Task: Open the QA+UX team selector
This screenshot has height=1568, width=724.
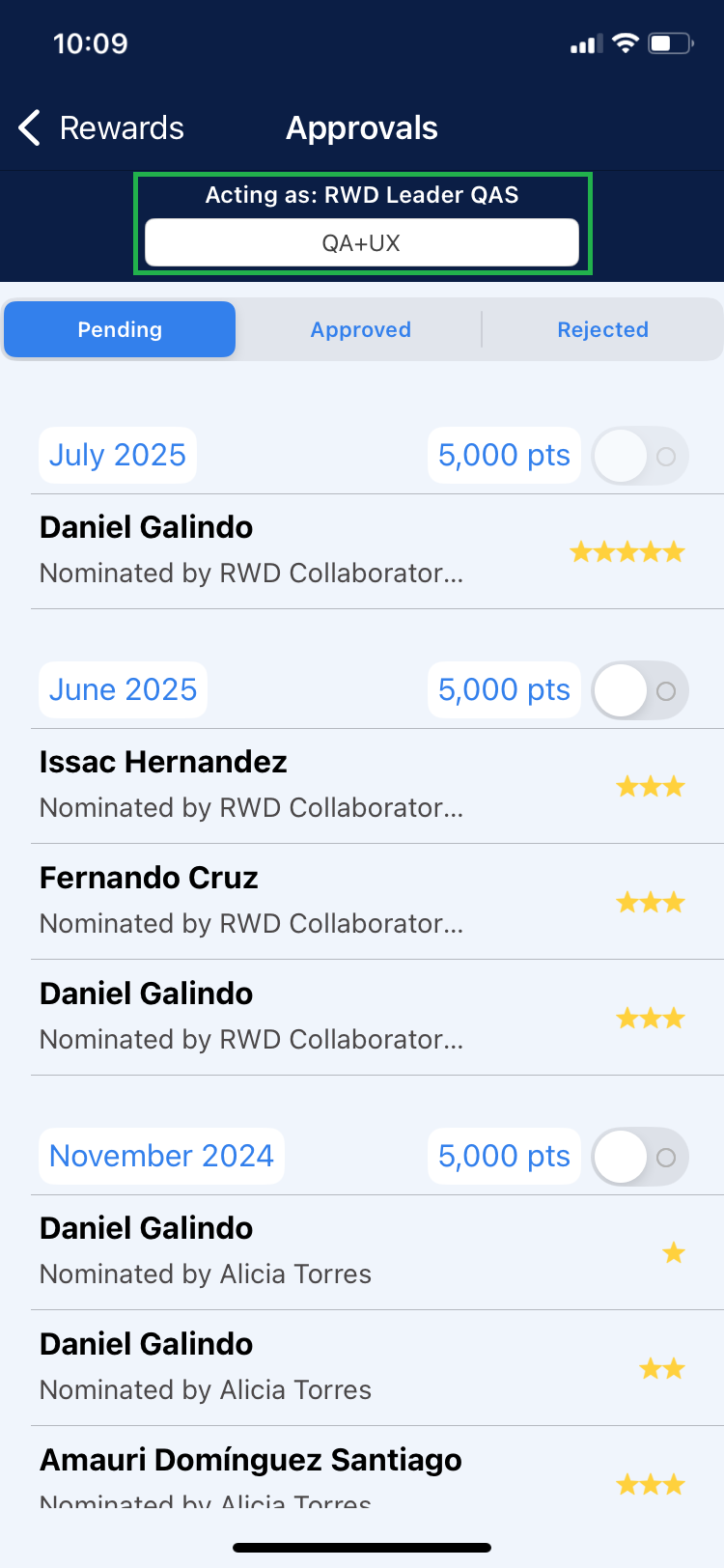Action: coord(361,243)
